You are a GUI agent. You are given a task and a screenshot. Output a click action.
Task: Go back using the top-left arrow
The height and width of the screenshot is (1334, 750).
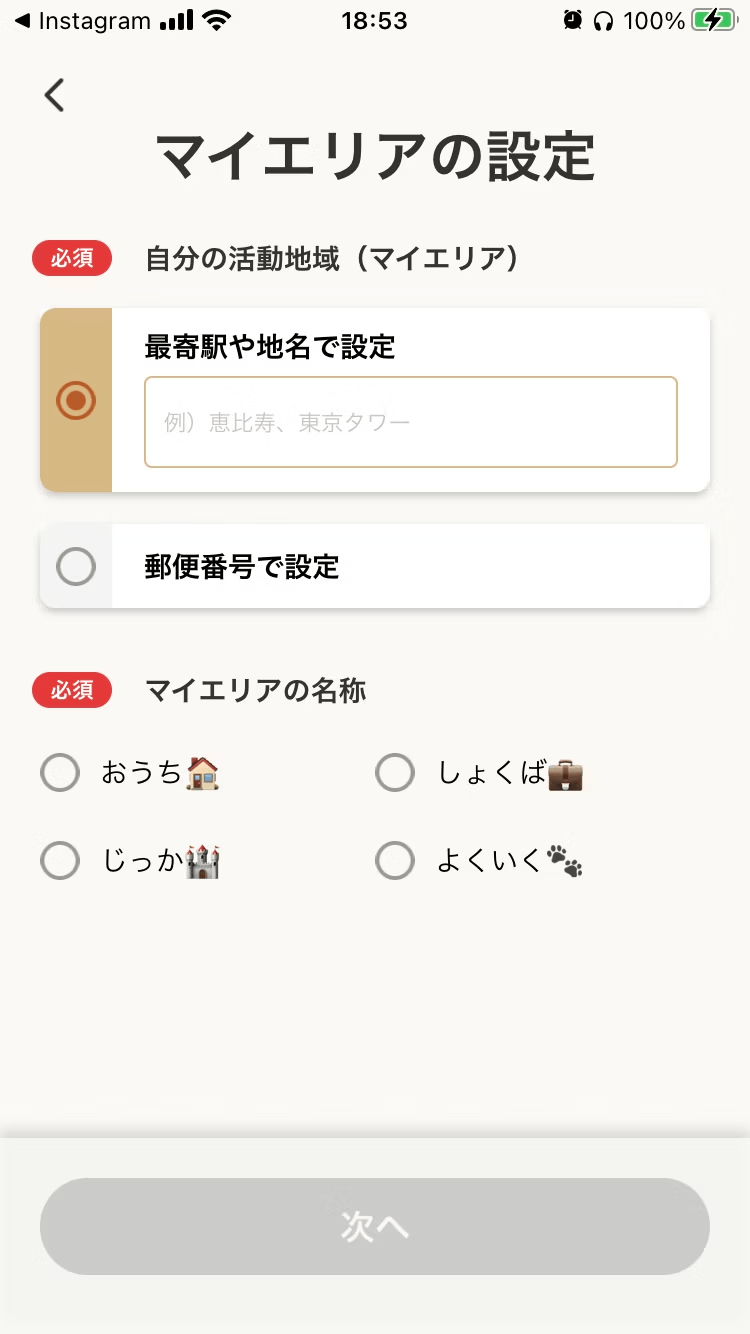click(54, 95)
